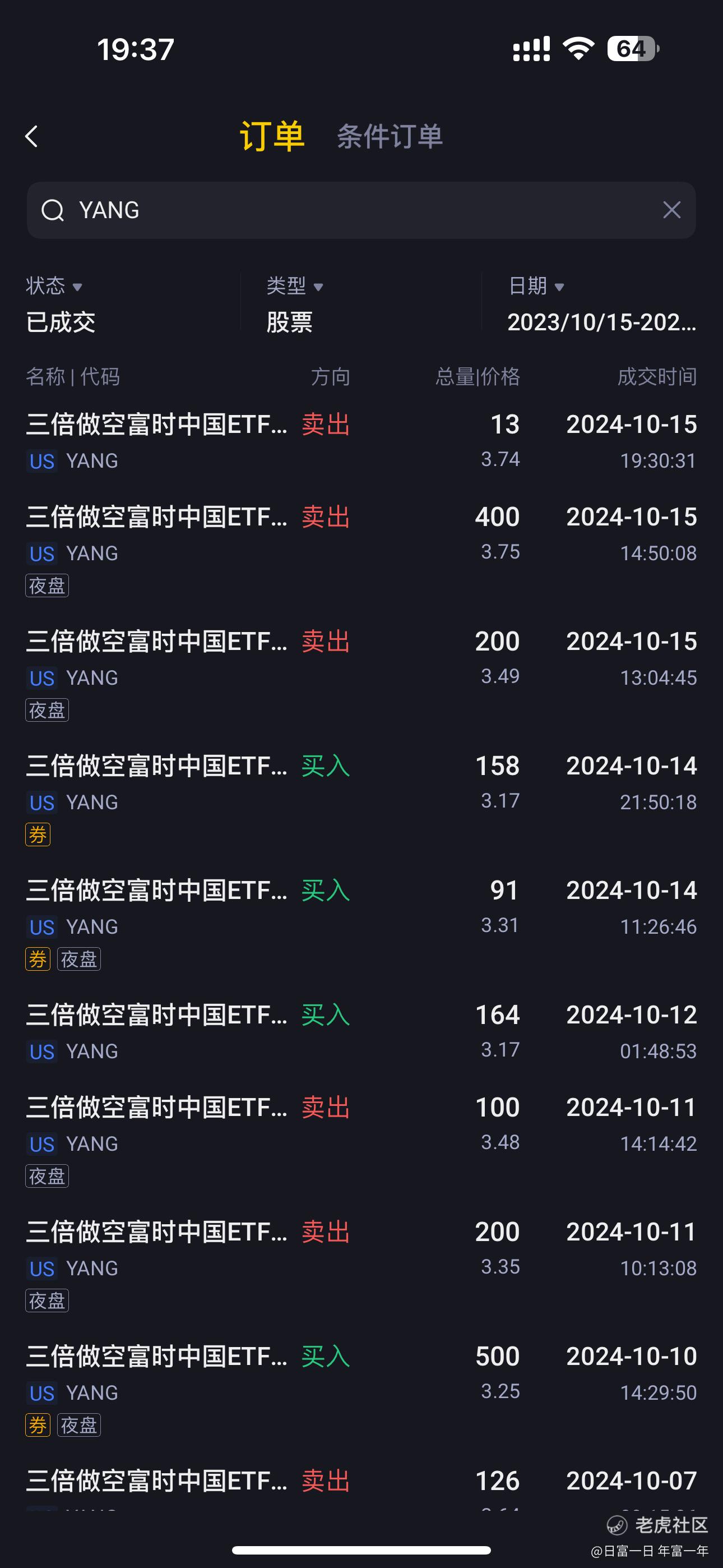Open the 164-share buy order from 2024-10-12
This screenshot has height=1568, width=723.
pyautogui.click(x=361, y=1032)
